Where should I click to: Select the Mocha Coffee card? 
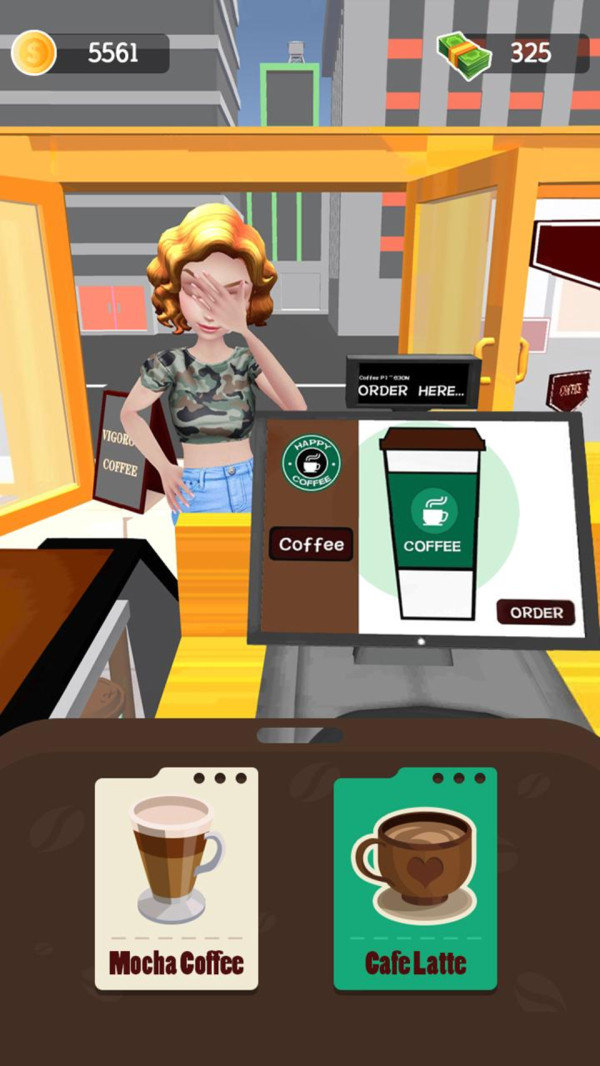(x=176, y=879)
